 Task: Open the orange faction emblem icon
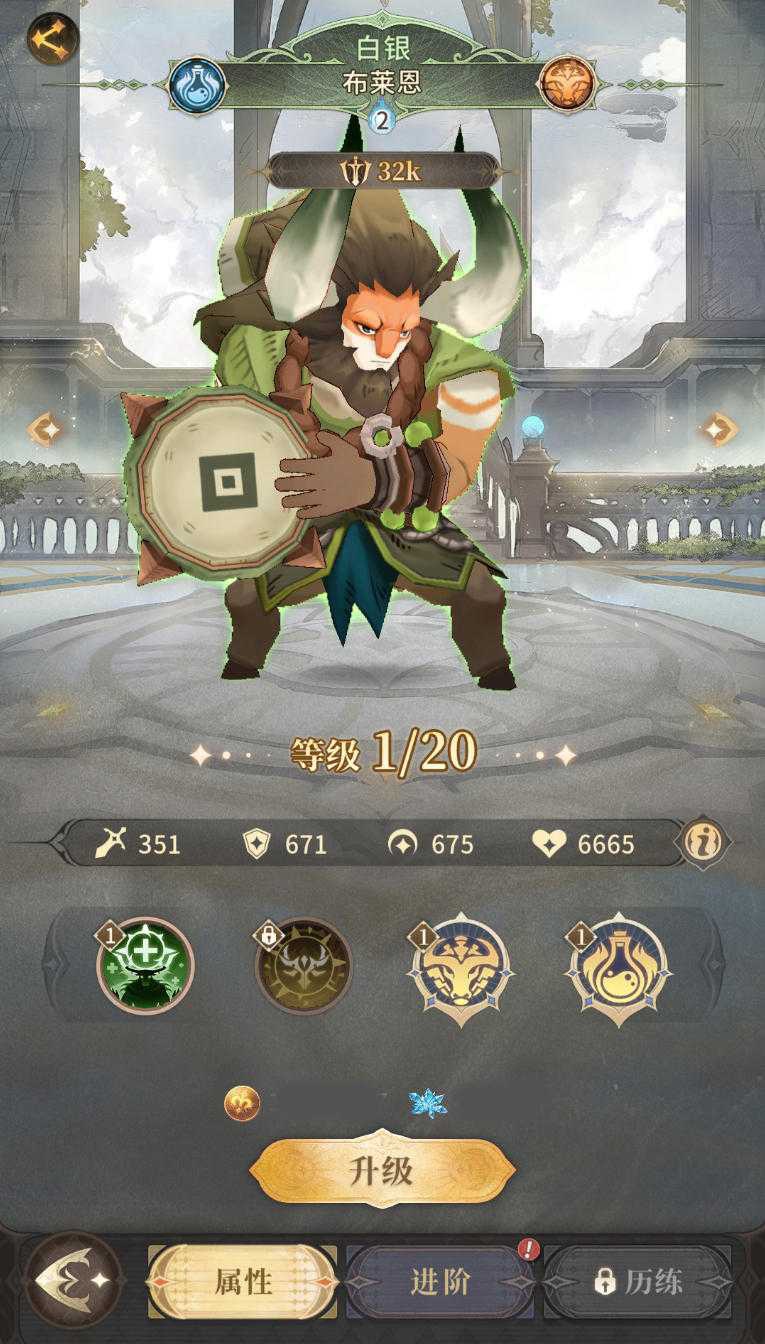click(x=567, y=84)
